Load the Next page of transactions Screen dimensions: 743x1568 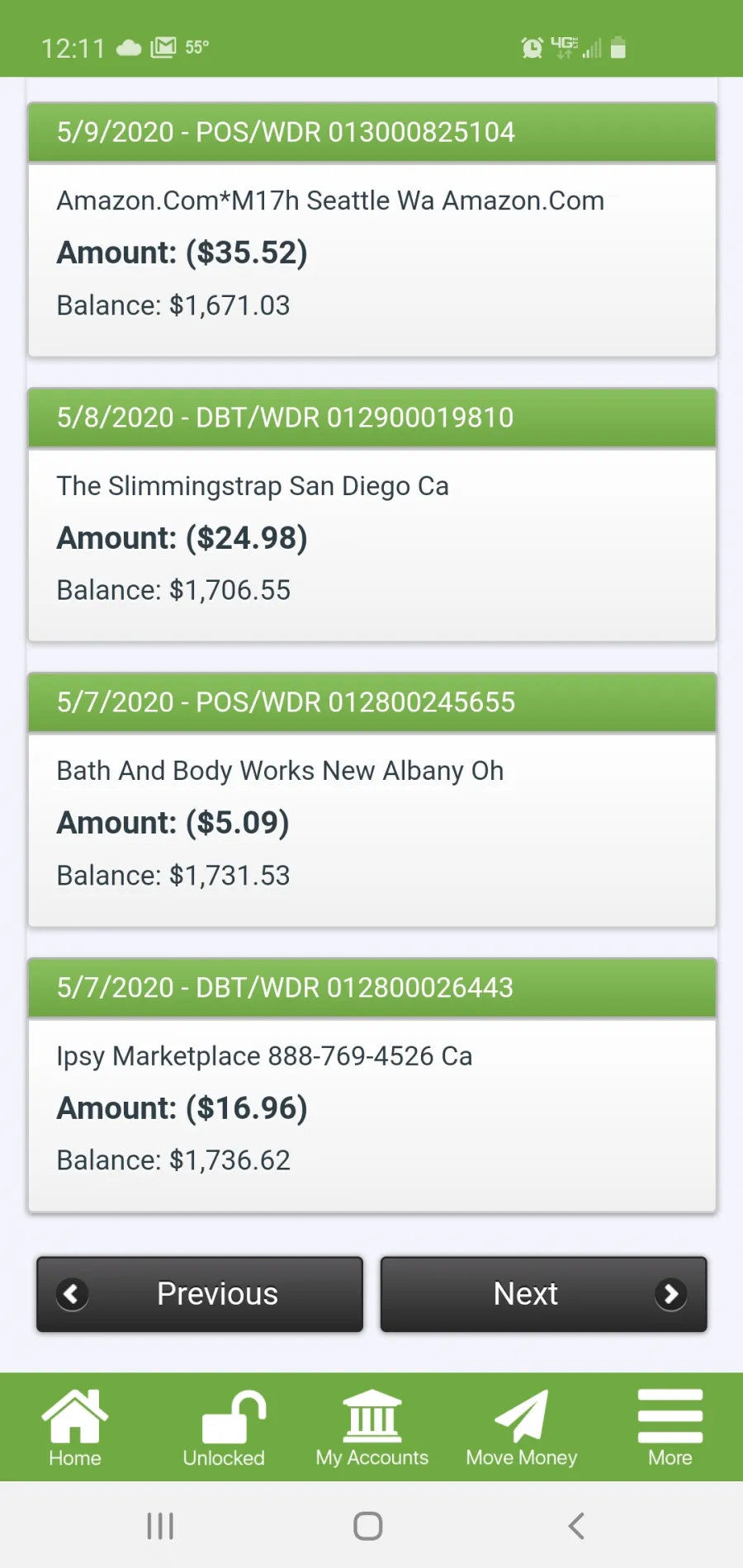543,1293
